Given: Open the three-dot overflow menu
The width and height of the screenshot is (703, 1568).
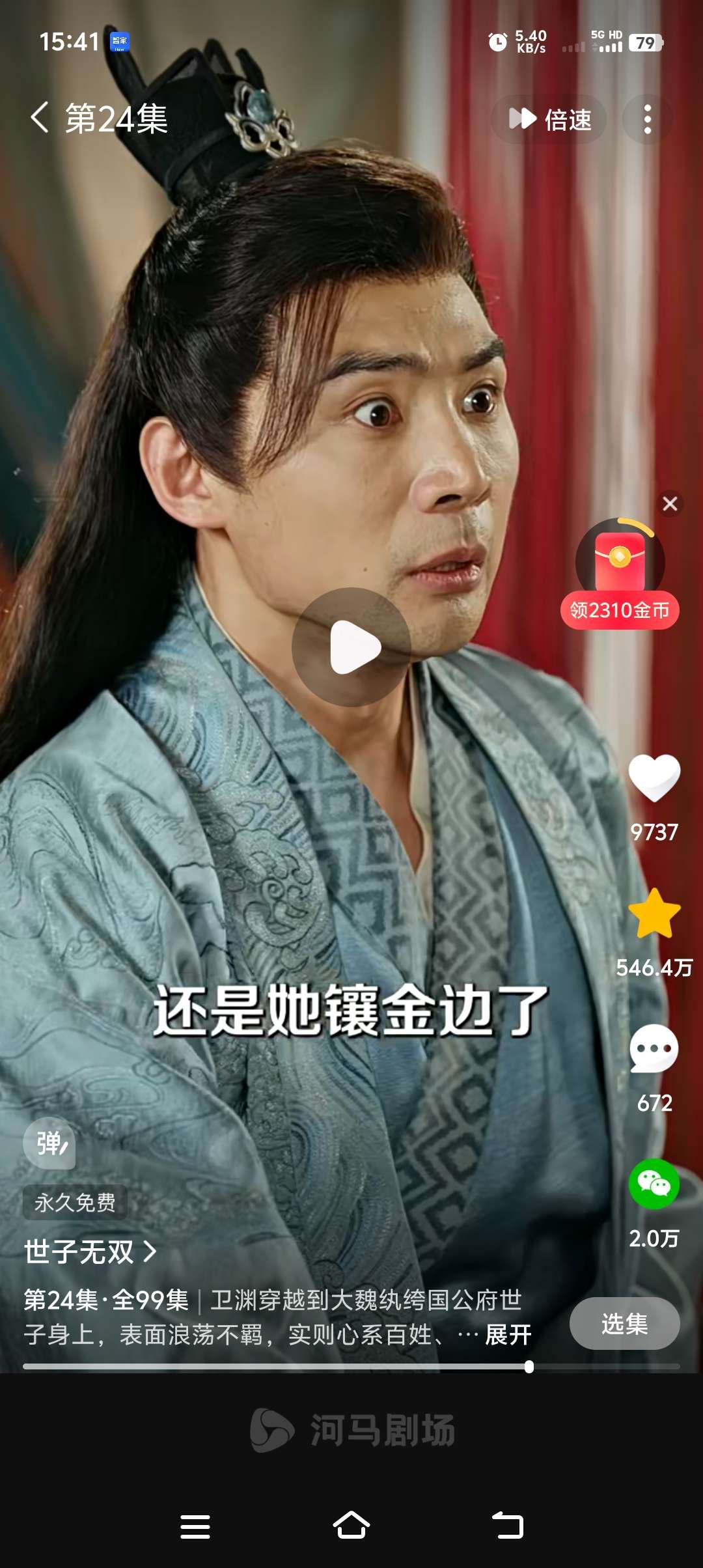Looking at the screenshot, I should [x=647, y=119].
